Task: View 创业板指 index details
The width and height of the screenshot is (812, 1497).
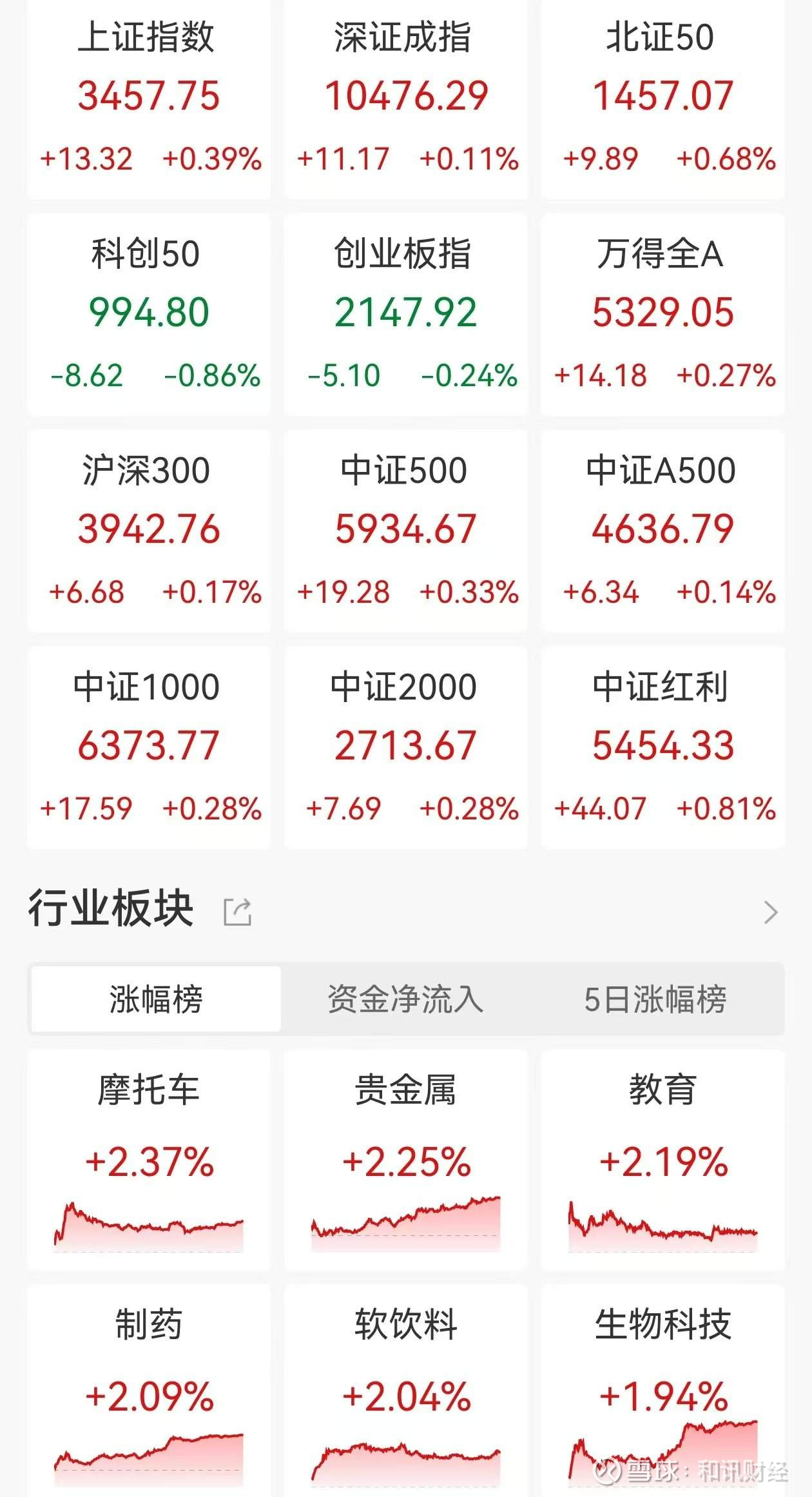Action: pyautogui.click(x=406, y=315)
